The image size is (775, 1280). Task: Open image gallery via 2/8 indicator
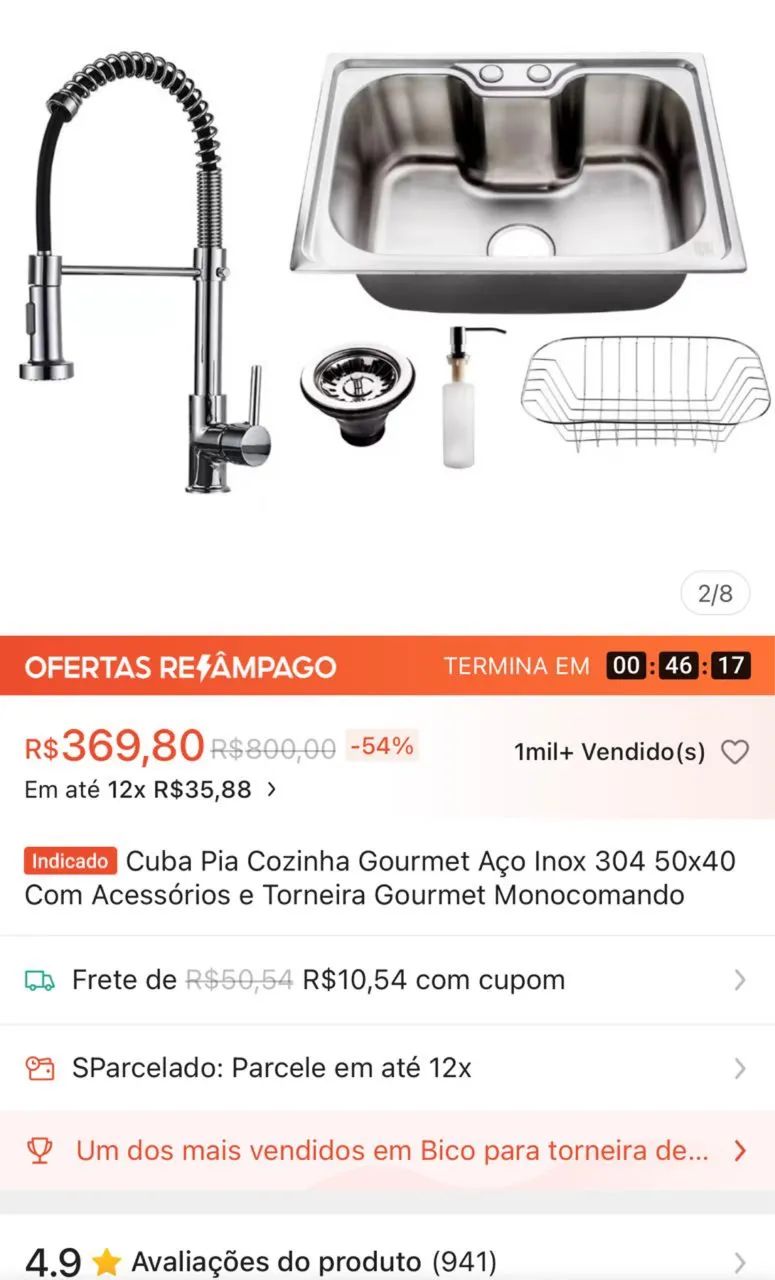tap(714, 594)
